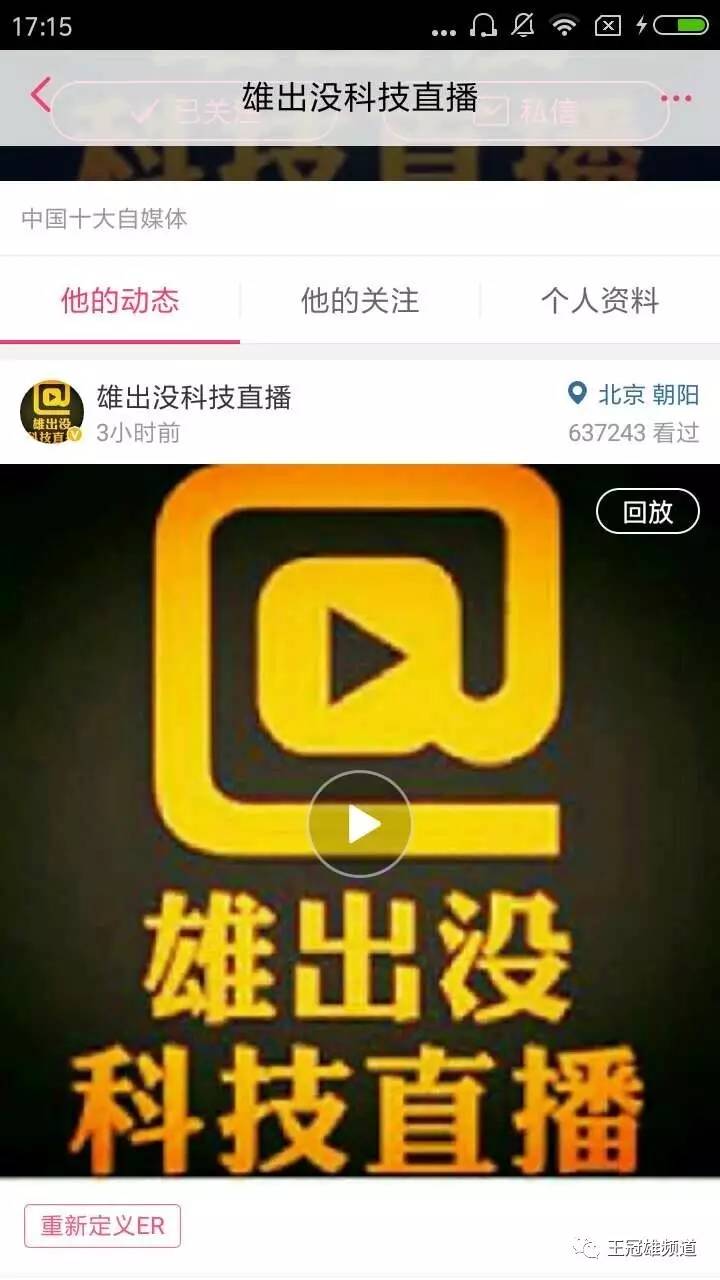
Task: Open the three-dot overflow menu
Action: pos(676,98)
